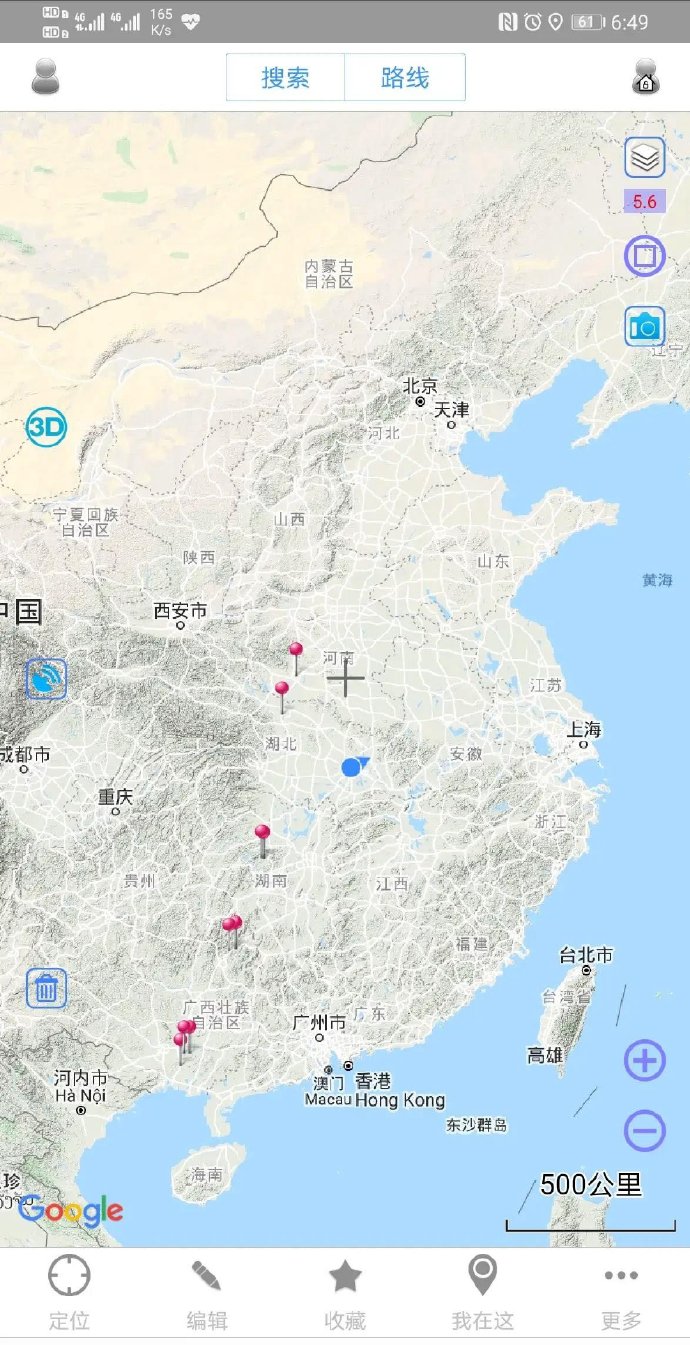Open the user profile icon

click(x=45, y=77)
